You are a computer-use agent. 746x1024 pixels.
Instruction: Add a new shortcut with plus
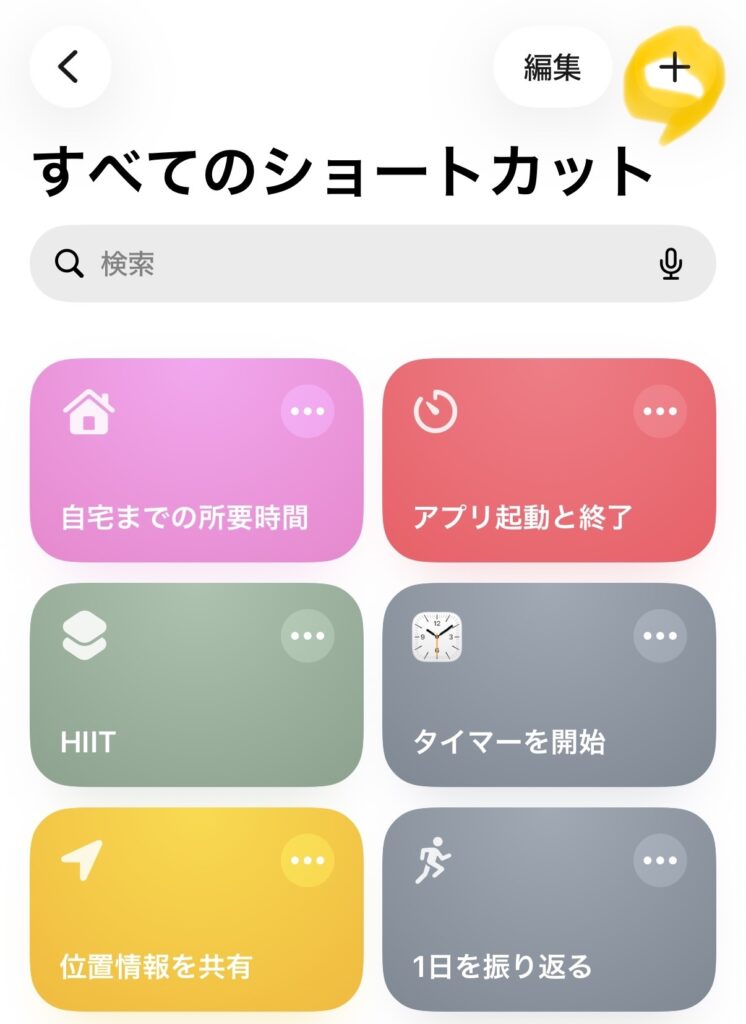coord(676,67)
